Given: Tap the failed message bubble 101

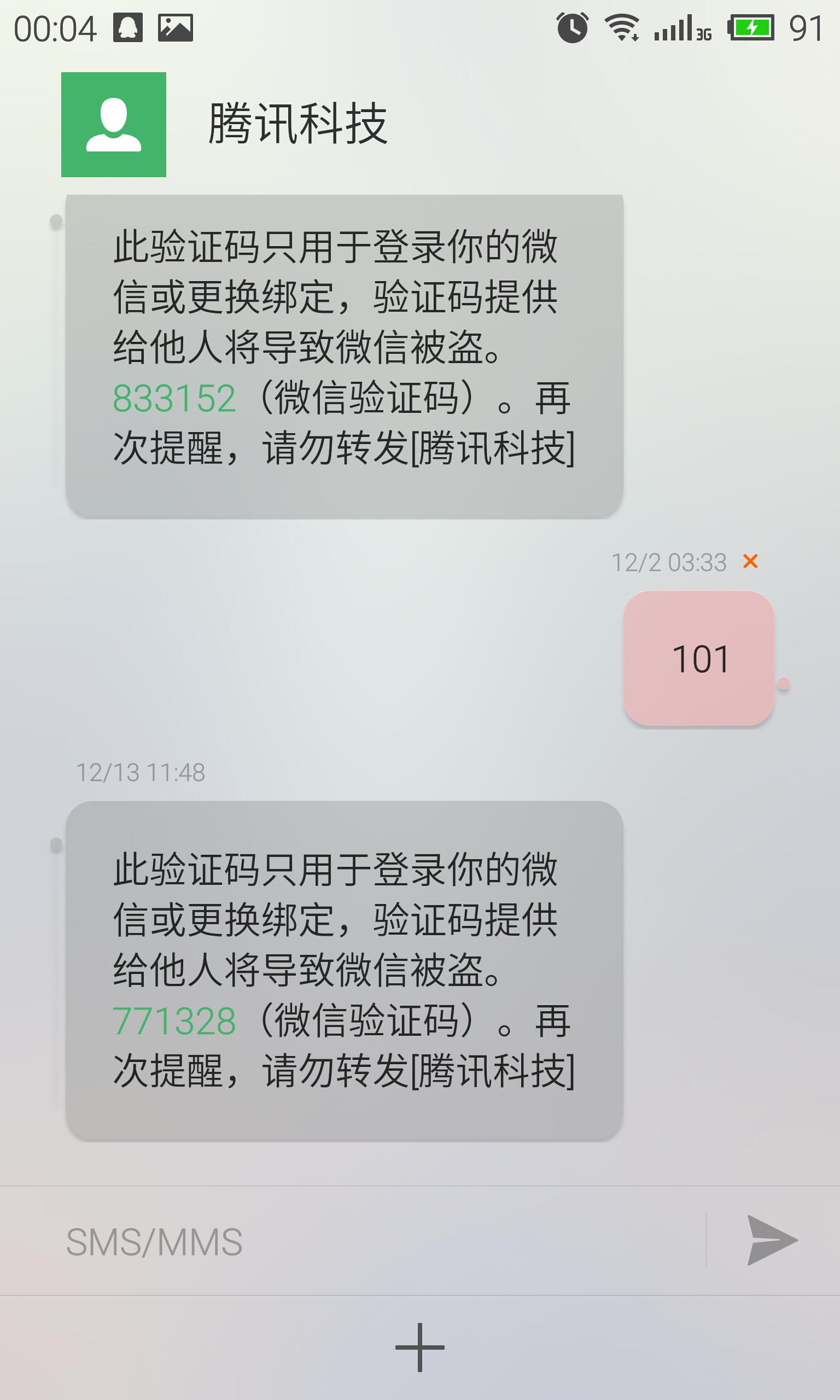Looking at the screenshot, I should coord(698,658).
